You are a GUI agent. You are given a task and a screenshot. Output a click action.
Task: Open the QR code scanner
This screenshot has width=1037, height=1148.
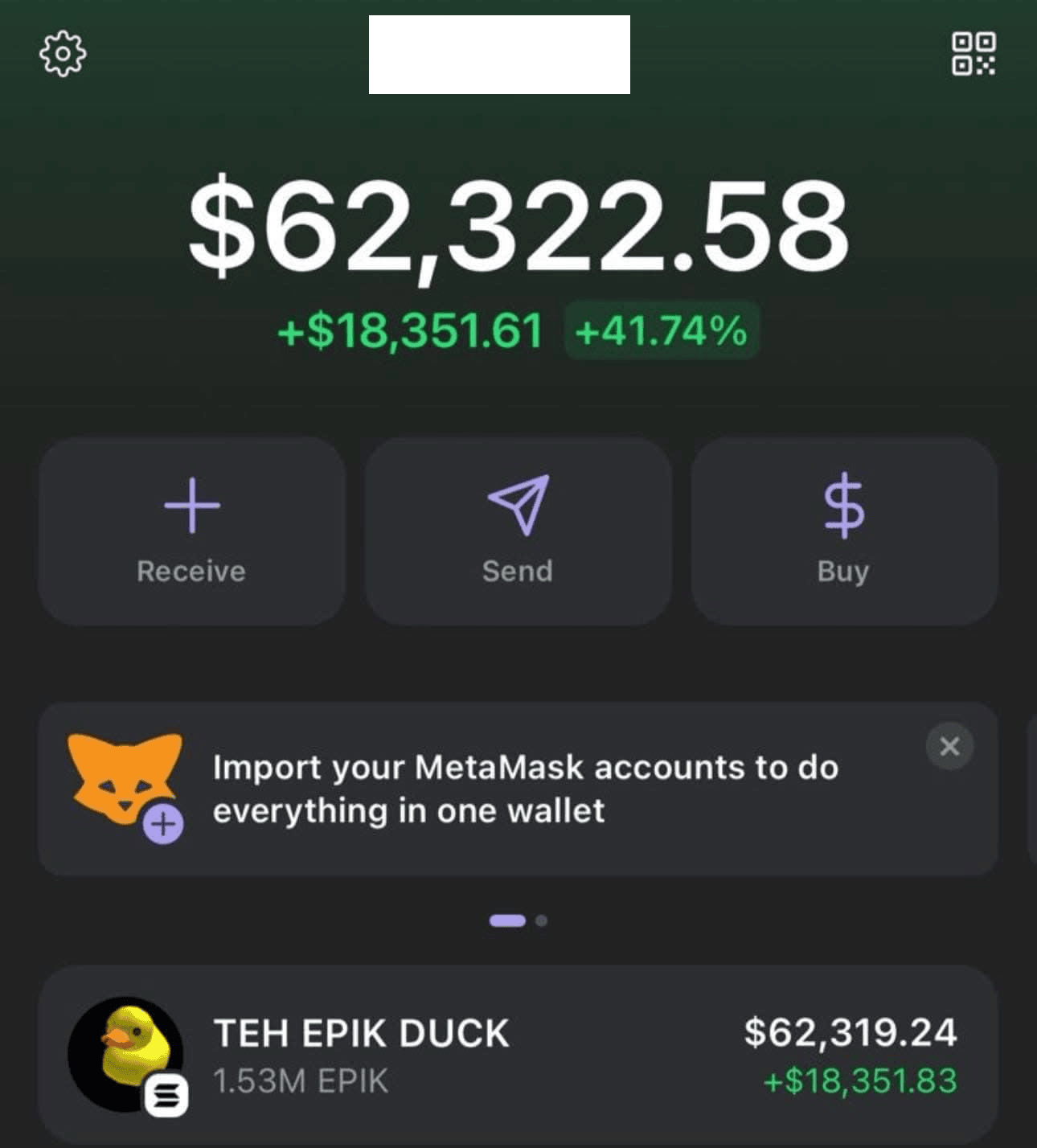pyautogui.click(x=973, y=54)
